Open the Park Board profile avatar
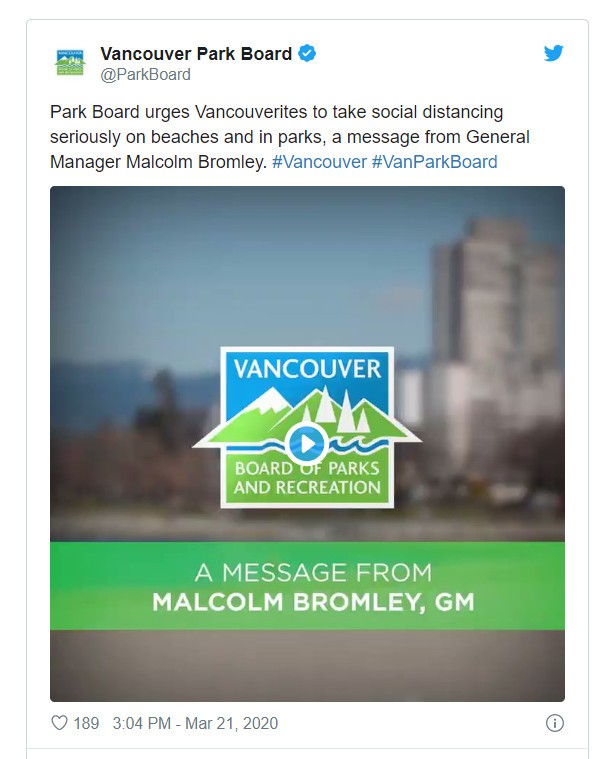Screen dimensions: 600x759 pyautogui.click(x=70, y=63)
